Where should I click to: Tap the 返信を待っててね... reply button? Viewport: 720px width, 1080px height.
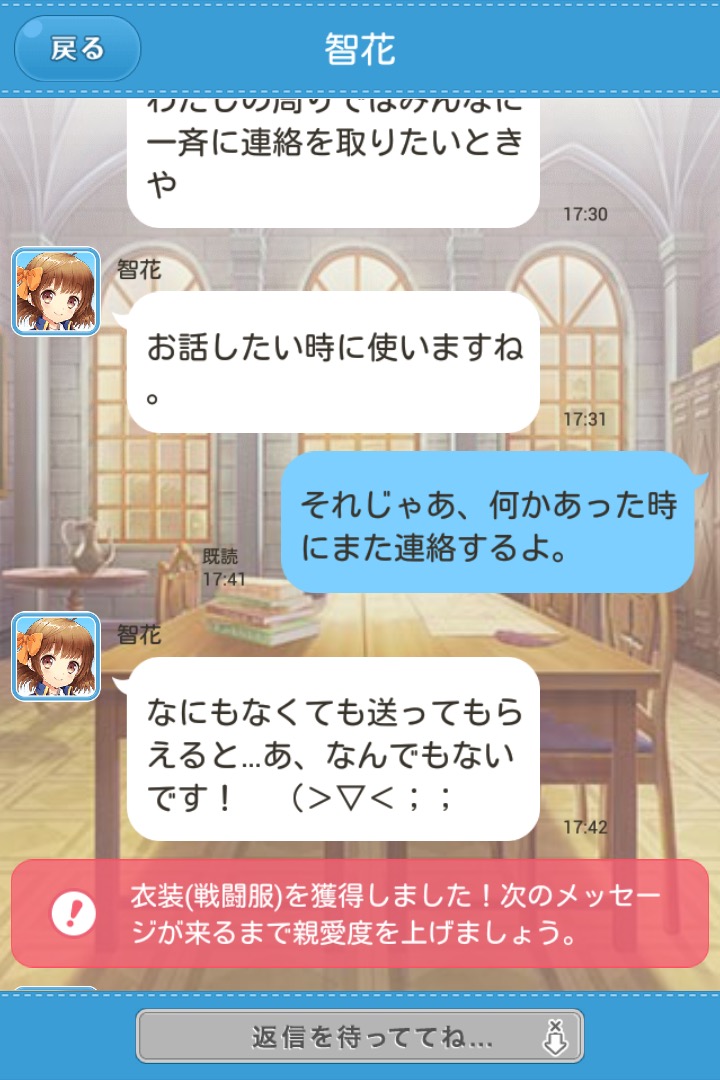click(x=359, y=1036)
